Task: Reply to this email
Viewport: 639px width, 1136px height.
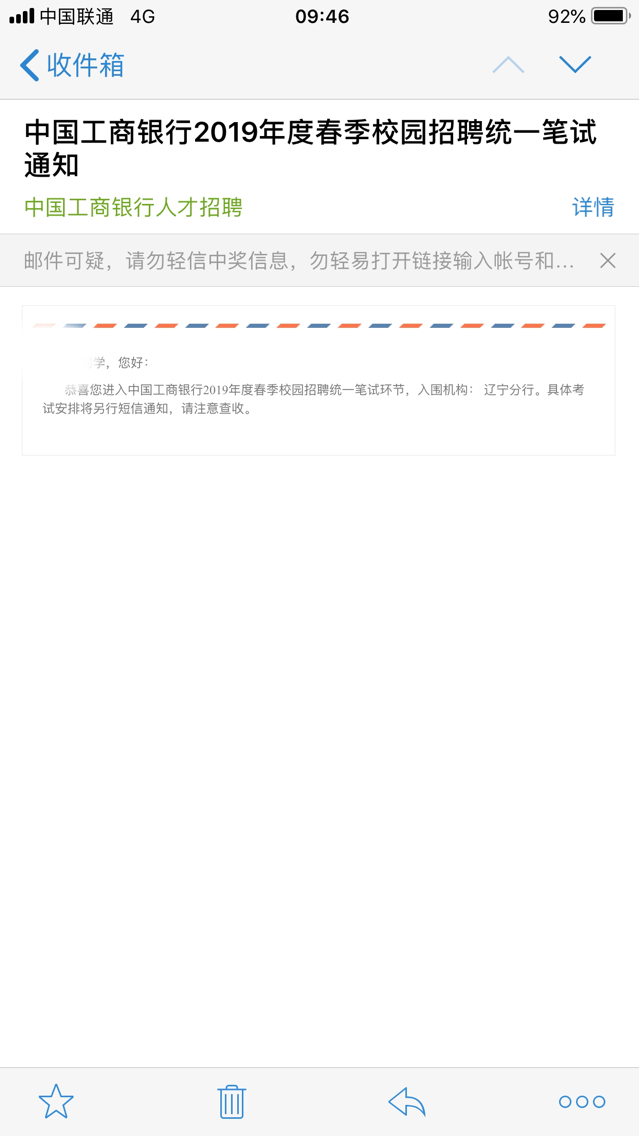Action: point(407,1101)
